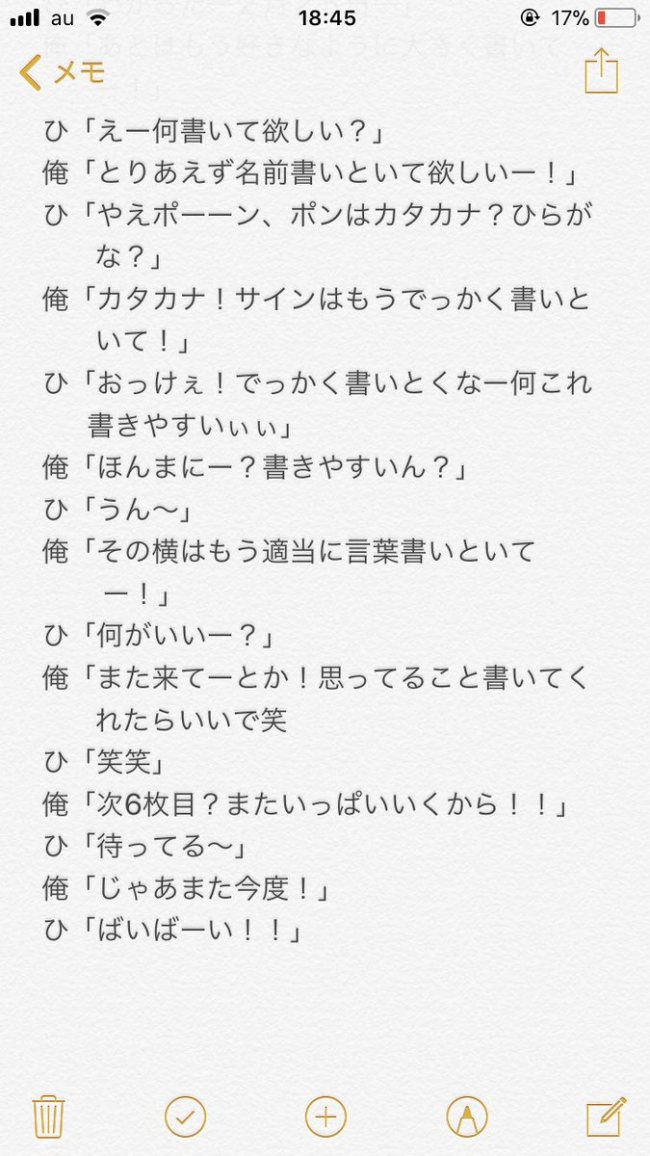Go back to the メモ list
Screen dimensions: 650x1156
coord(62,72)
